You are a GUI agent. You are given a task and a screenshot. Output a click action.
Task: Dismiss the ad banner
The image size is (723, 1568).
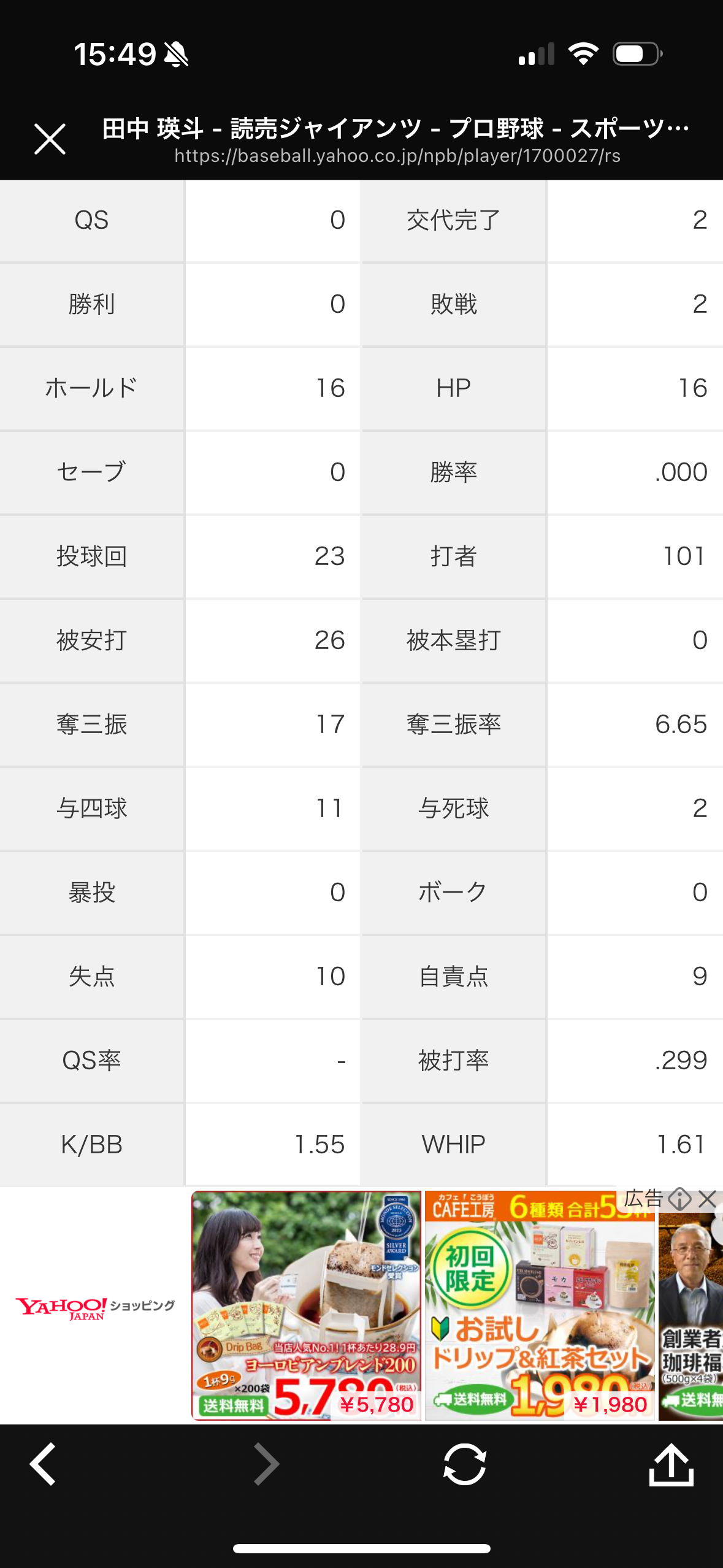point(708,1199)
